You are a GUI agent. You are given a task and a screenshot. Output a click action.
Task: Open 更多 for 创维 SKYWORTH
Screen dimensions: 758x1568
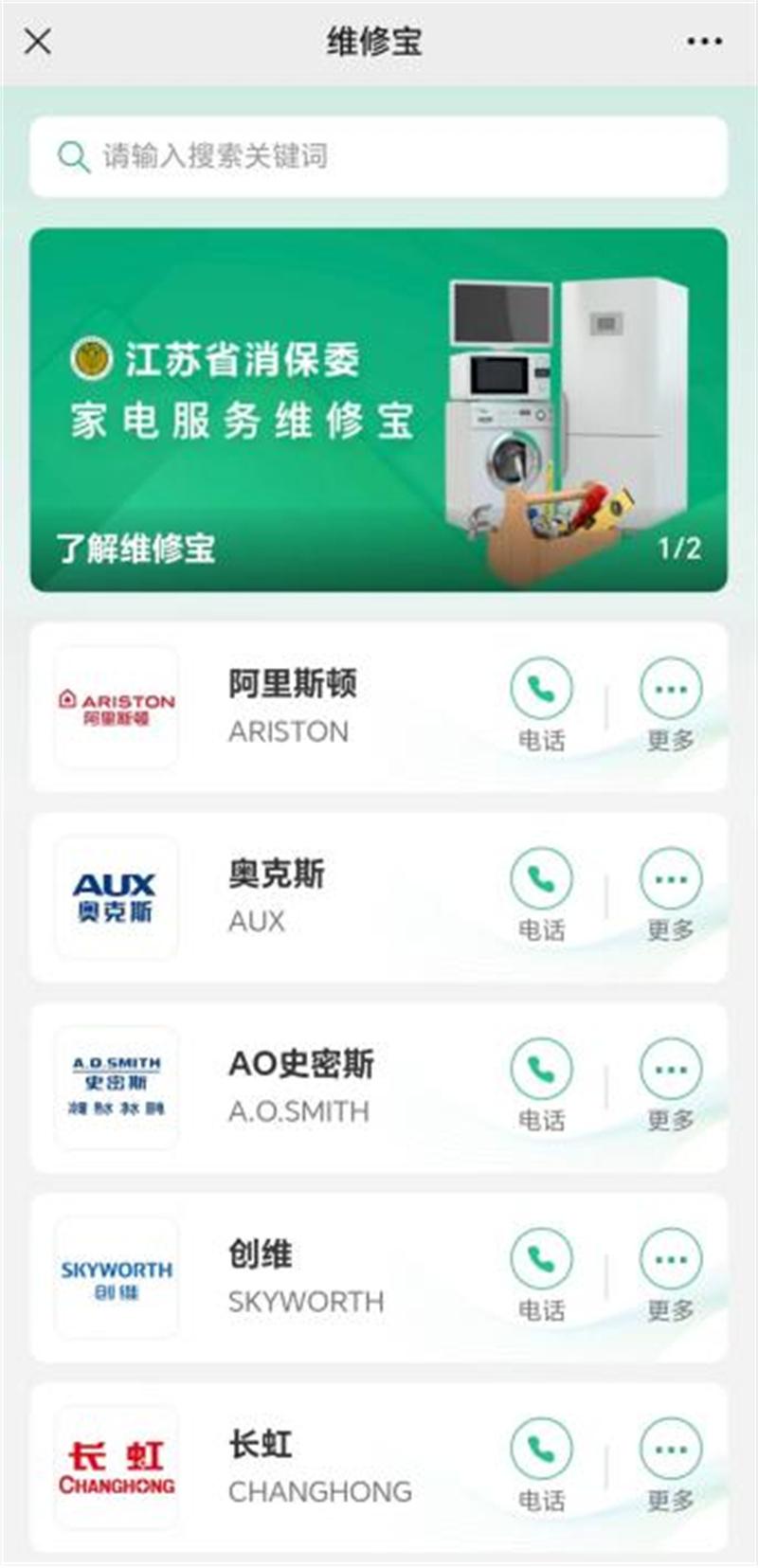671,1275
